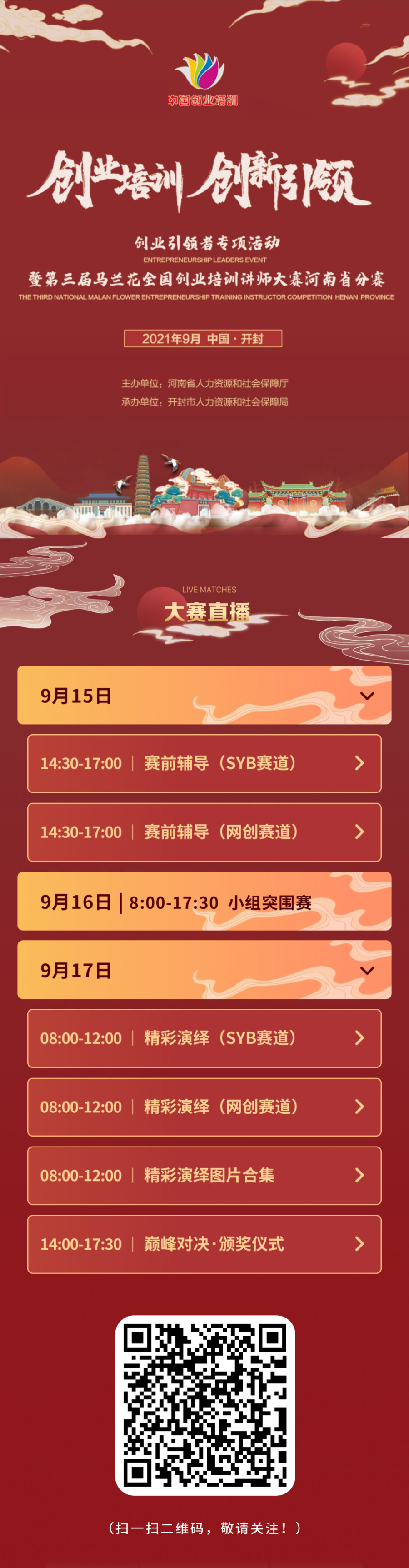The width and height of the screenshot is (409, 1568).
Task: Open 赛前辅导（SYB赛道）live session
Action: 204,763
